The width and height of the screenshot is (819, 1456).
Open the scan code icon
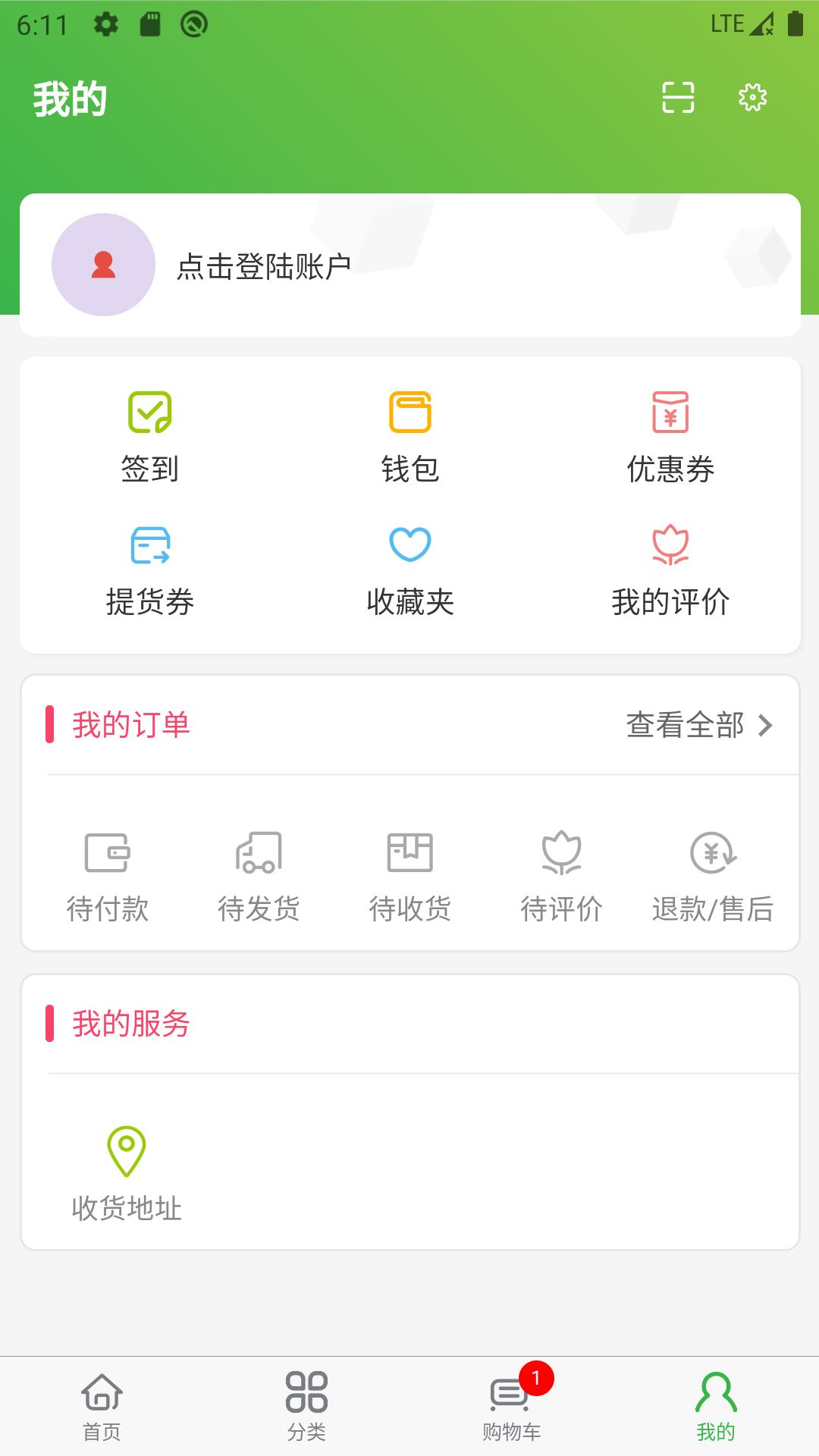coord(678,98)
